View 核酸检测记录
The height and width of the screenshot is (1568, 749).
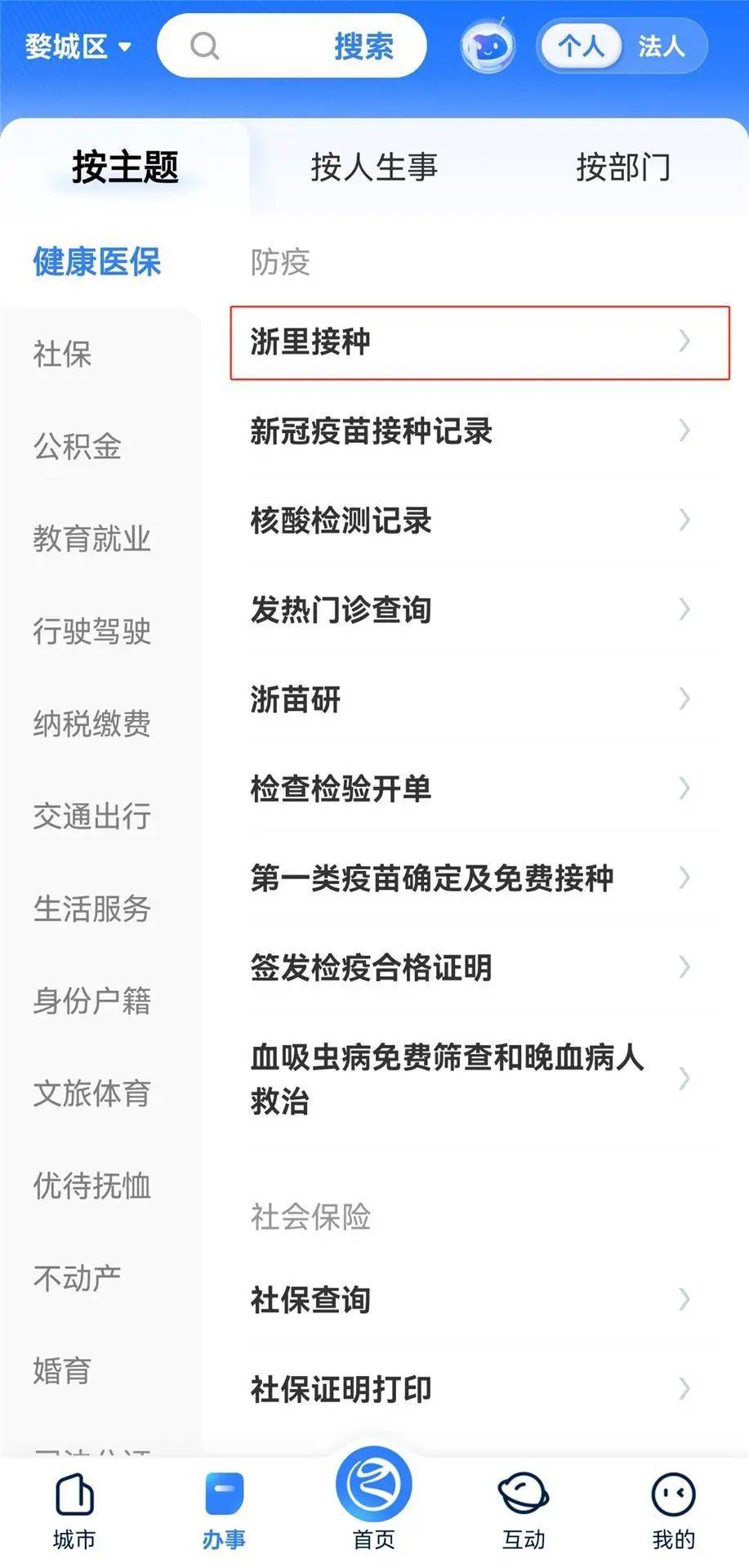coord(479,520)
